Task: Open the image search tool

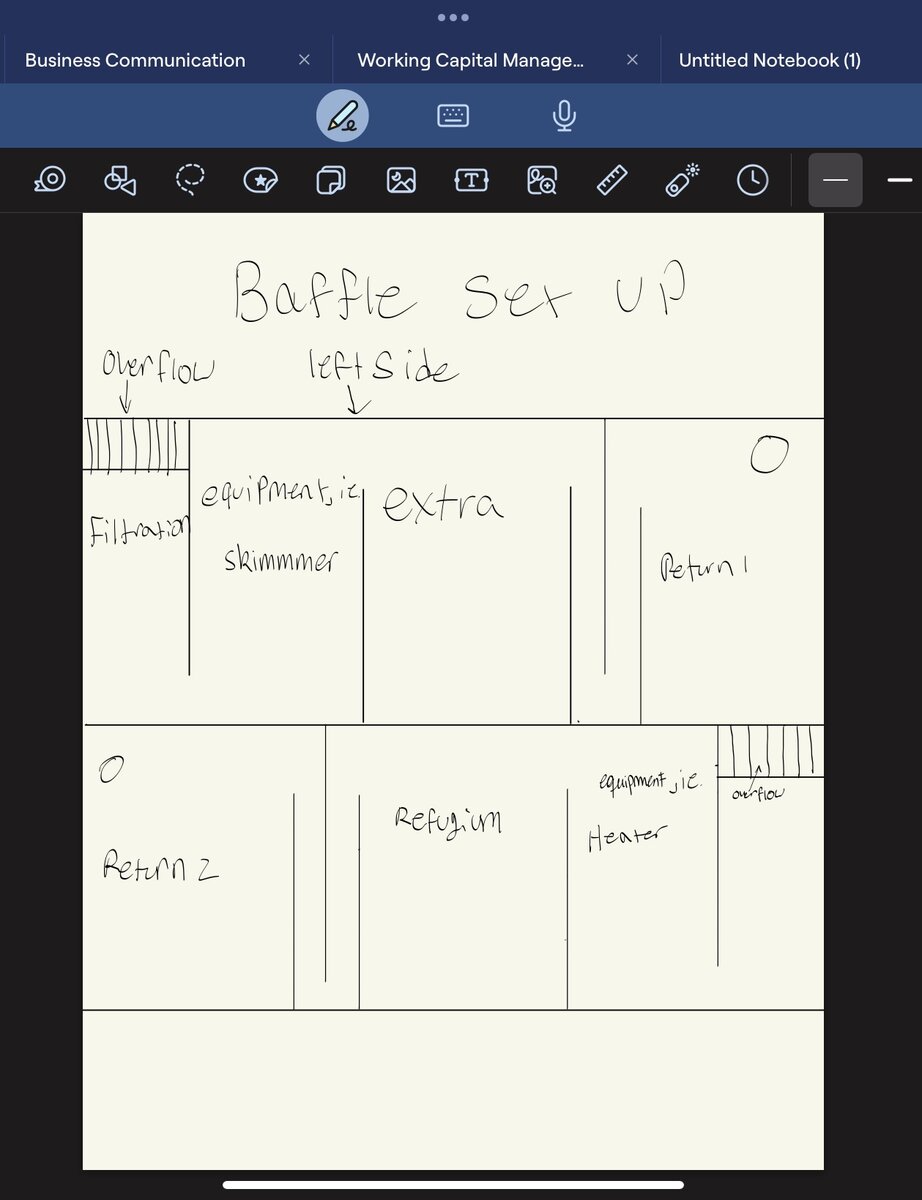Action: point(541,180)
